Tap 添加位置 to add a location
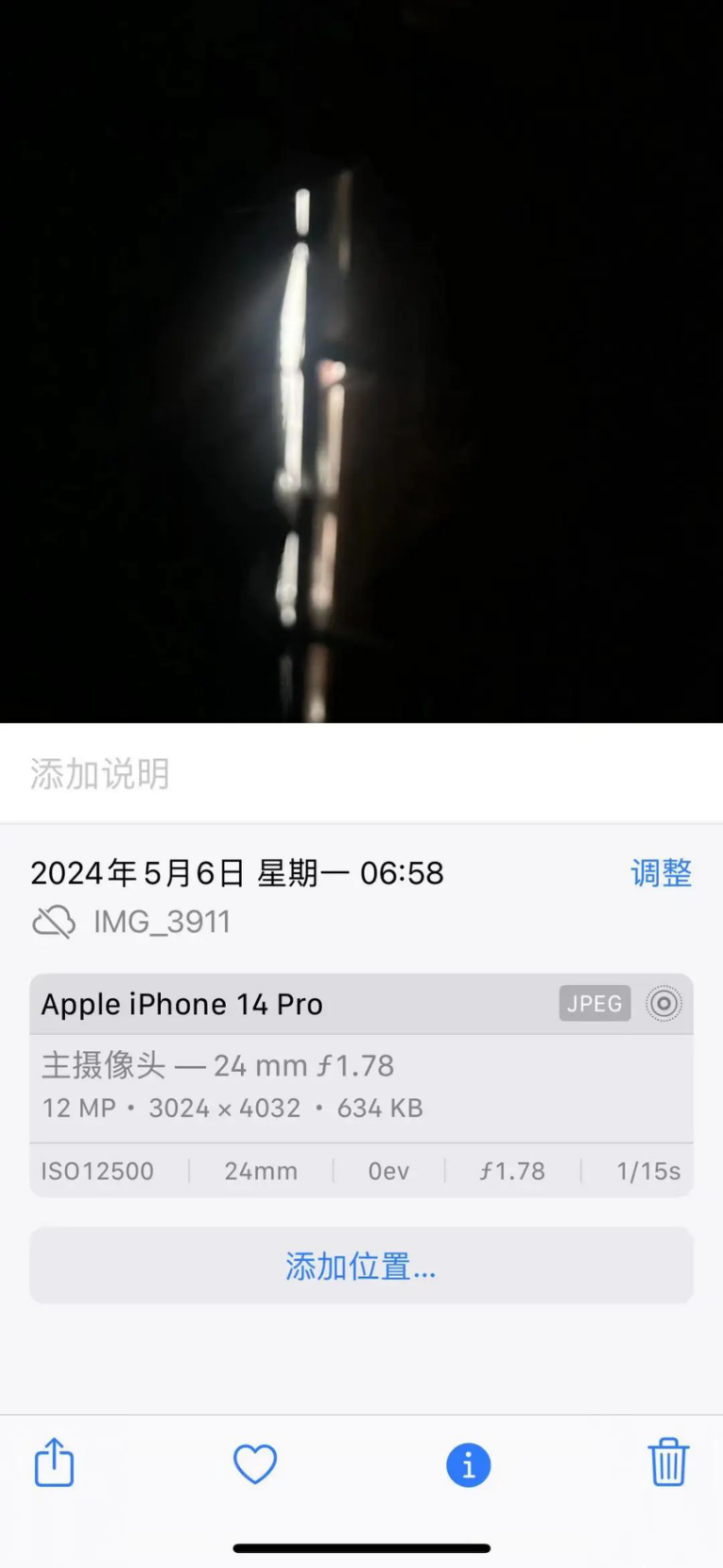Viewport: 723px width, 1568px height. click(361, 1266)
